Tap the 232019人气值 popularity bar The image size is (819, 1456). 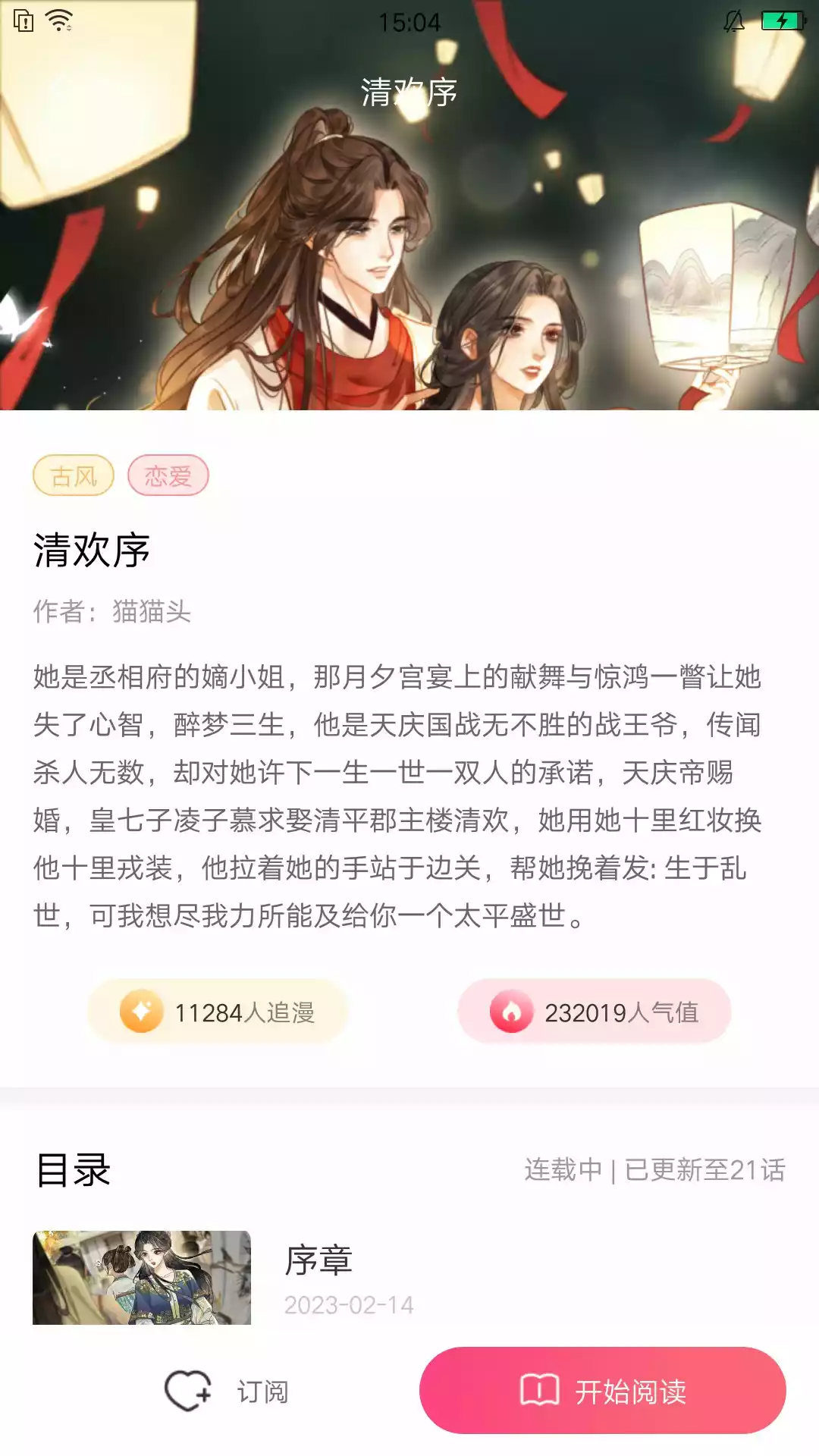pyautogui.click(x=595, y=1009)
